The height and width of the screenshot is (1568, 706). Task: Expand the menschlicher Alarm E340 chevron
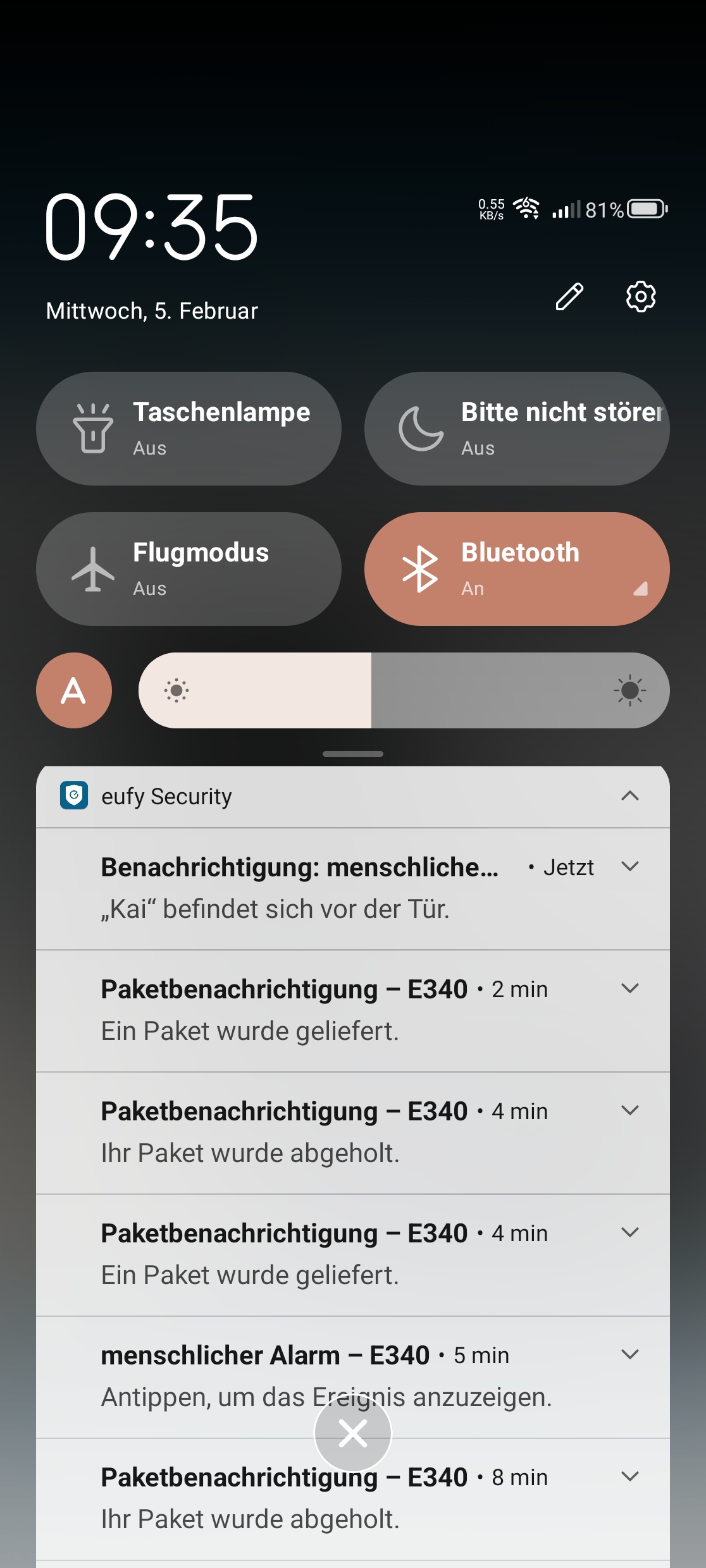pyautogui.click(x=629, y=1354)
